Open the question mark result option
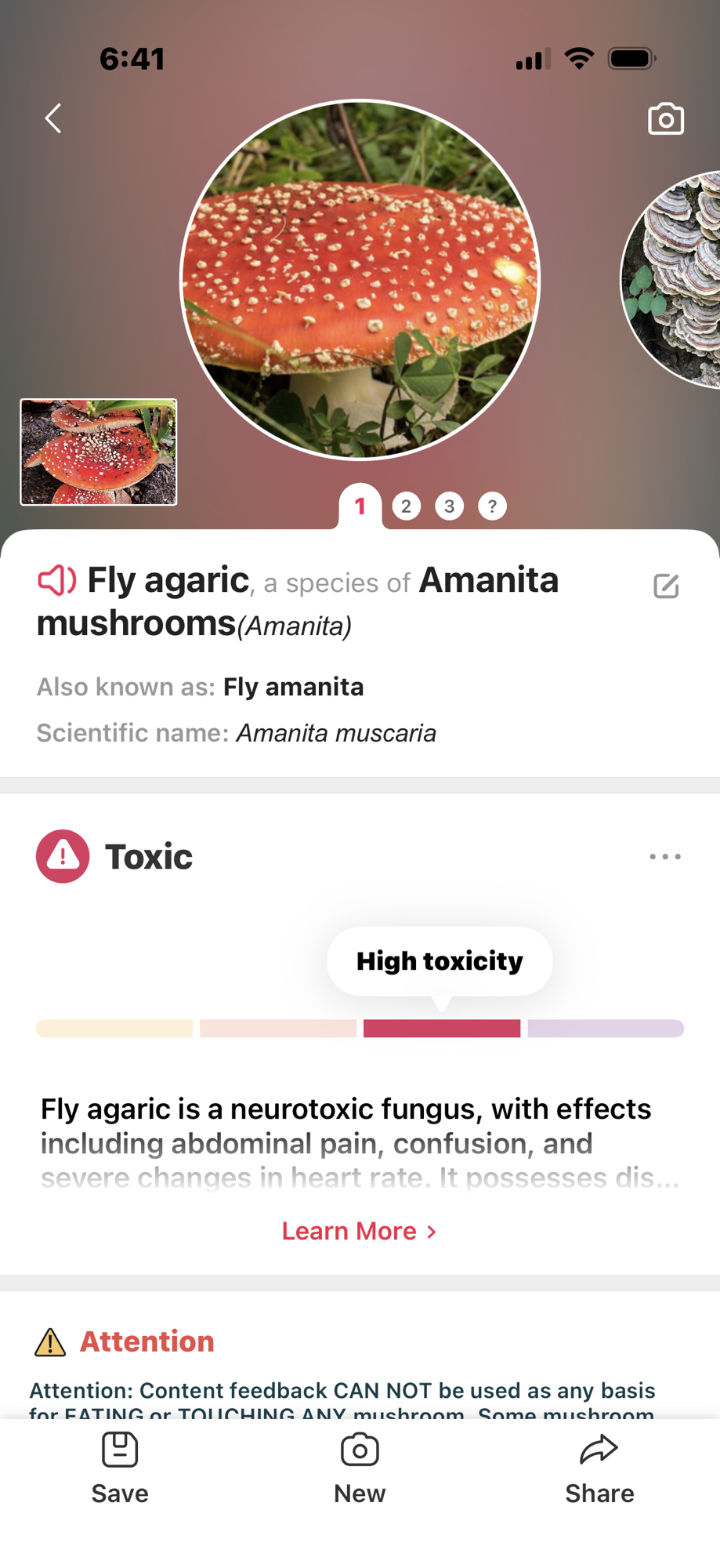Screen dimensions: 720x1568 coord(492,506)
